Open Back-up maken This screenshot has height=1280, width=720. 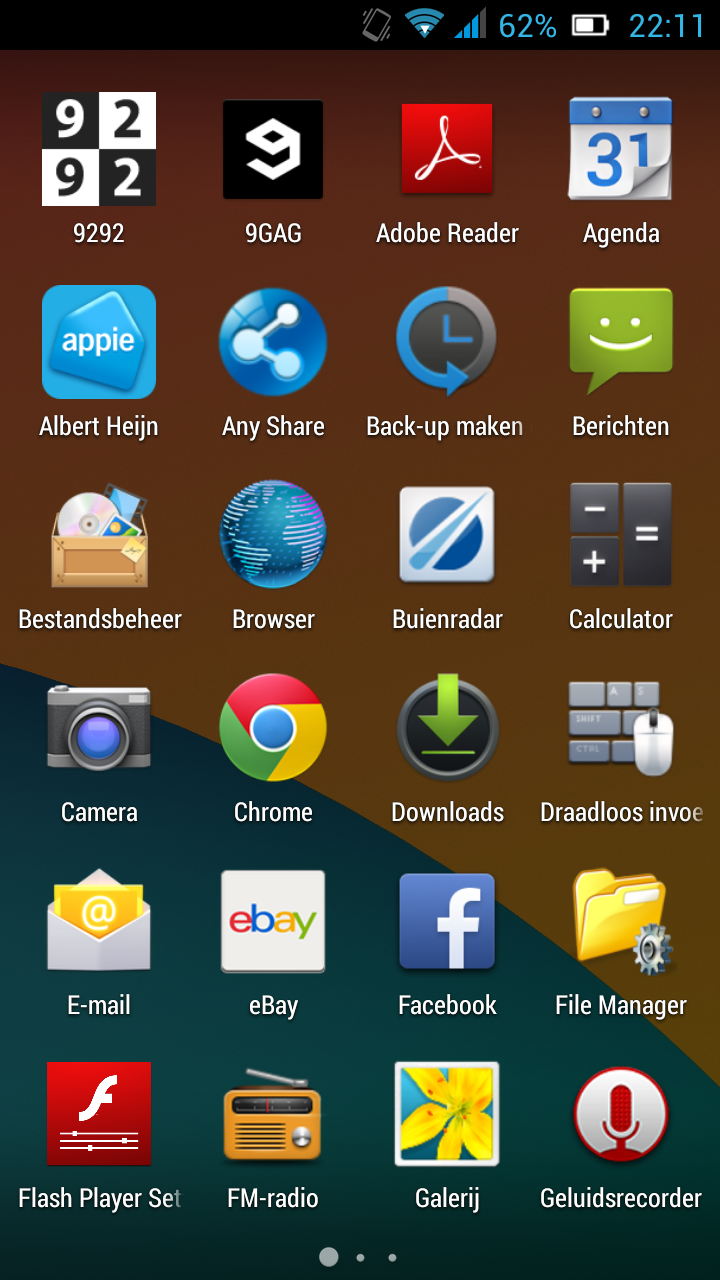(x=447, y=342)
